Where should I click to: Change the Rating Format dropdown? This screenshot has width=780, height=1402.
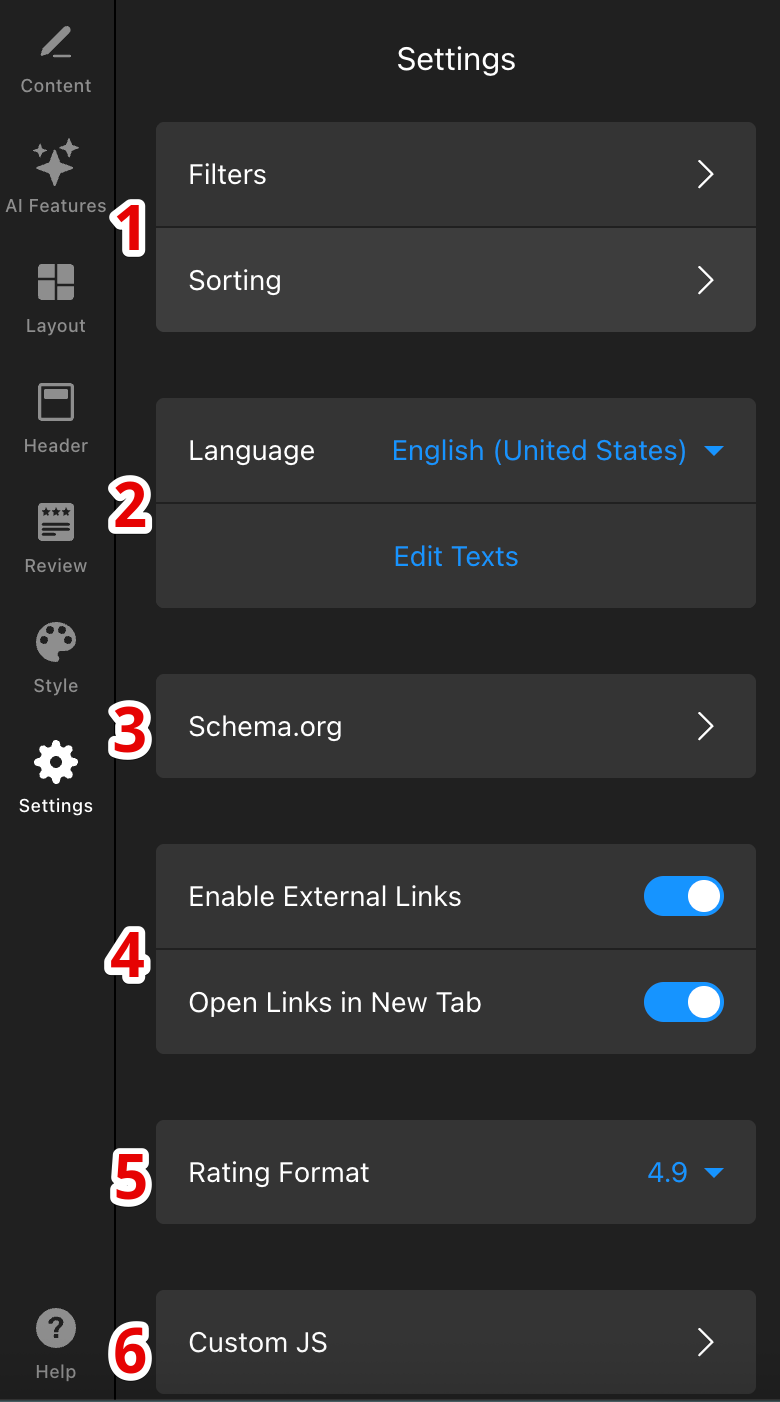[685, 1172]
